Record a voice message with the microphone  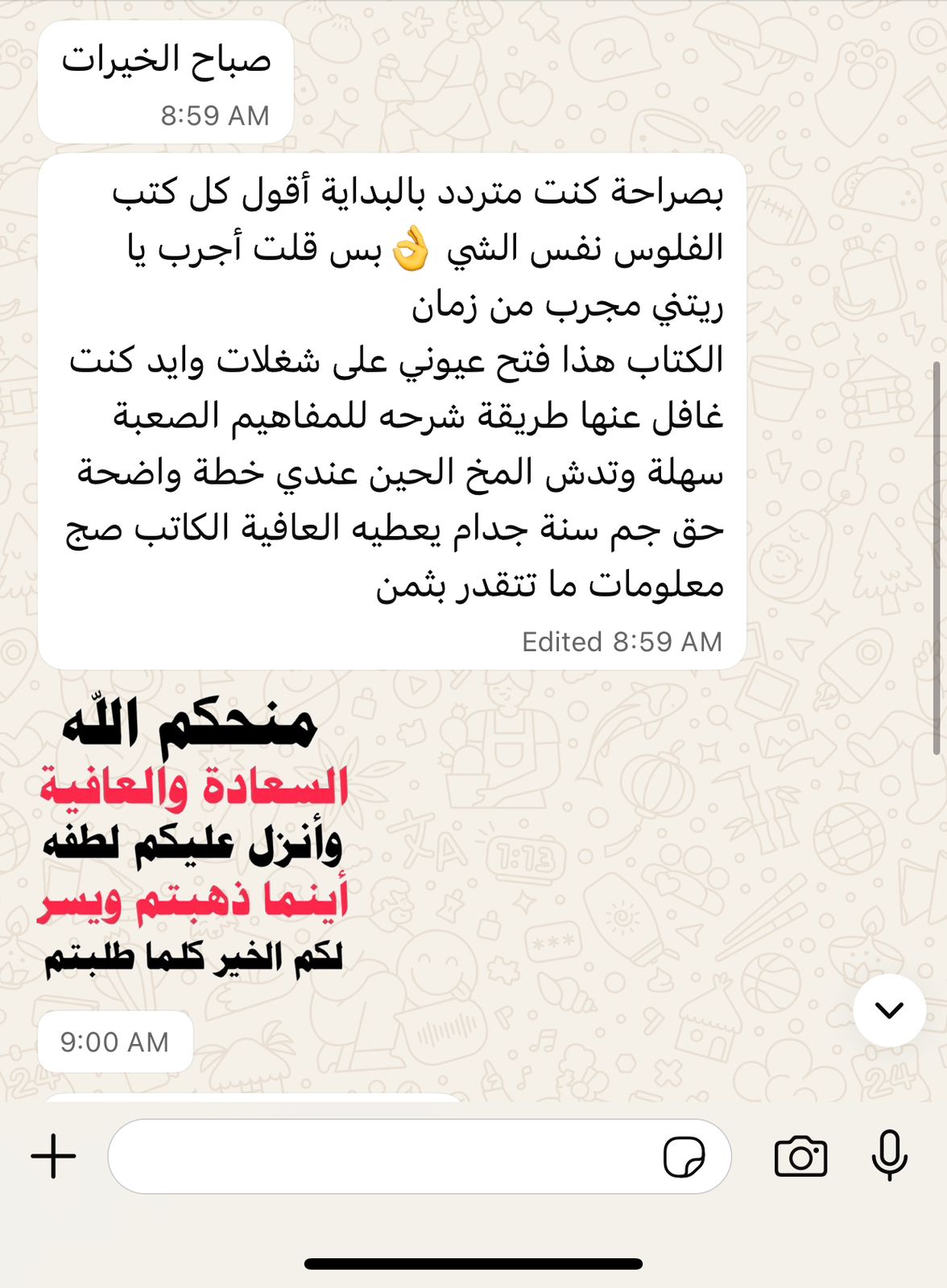point(889,1155)
